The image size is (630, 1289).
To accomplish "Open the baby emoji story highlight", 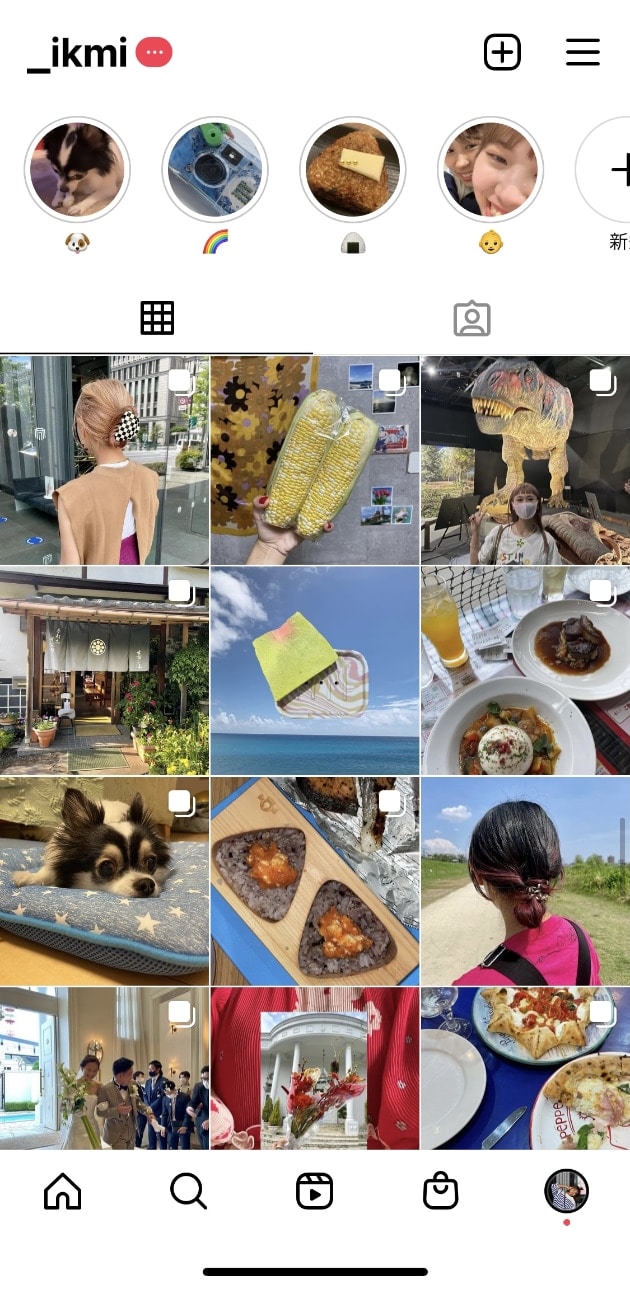I will (x=490, y=170).
